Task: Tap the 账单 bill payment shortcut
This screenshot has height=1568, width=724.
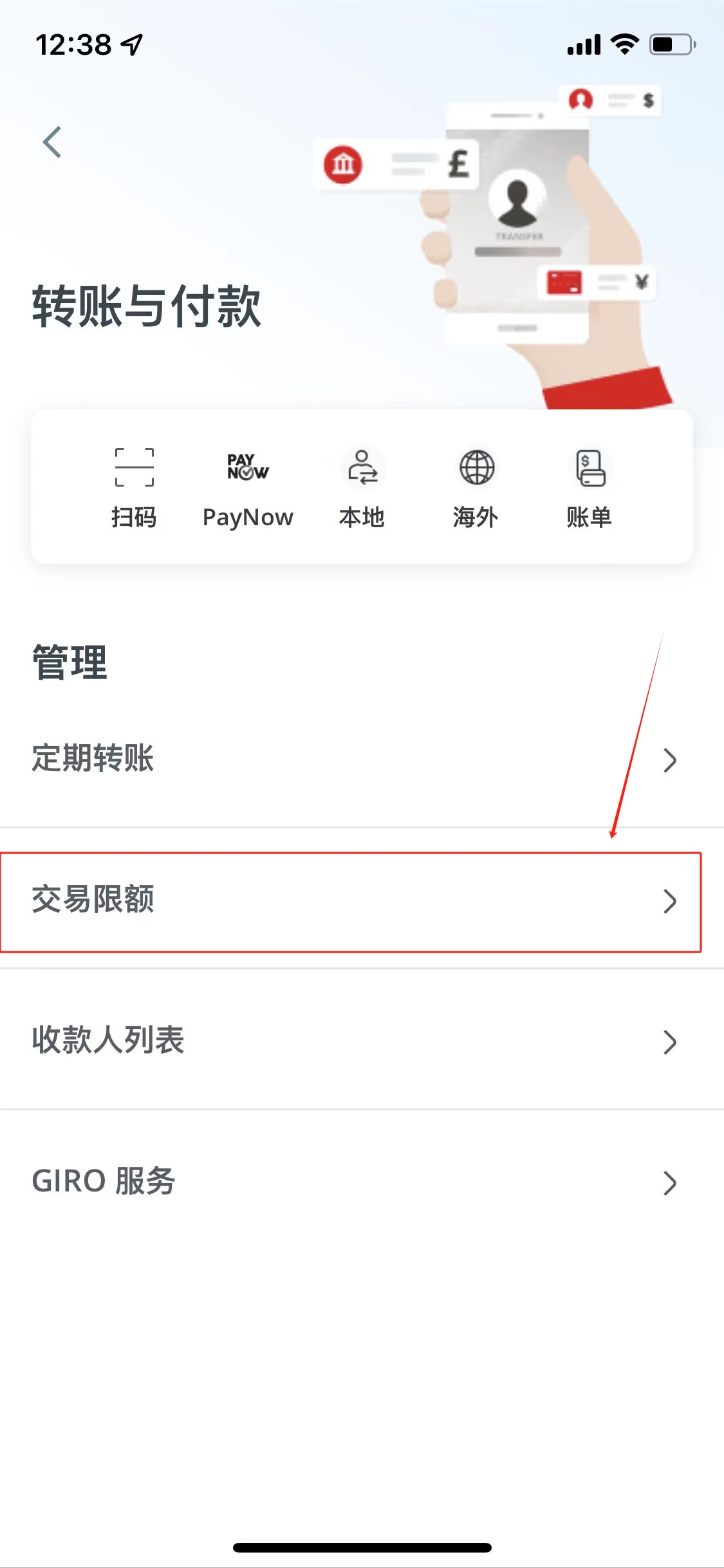Action: (589, 487)
